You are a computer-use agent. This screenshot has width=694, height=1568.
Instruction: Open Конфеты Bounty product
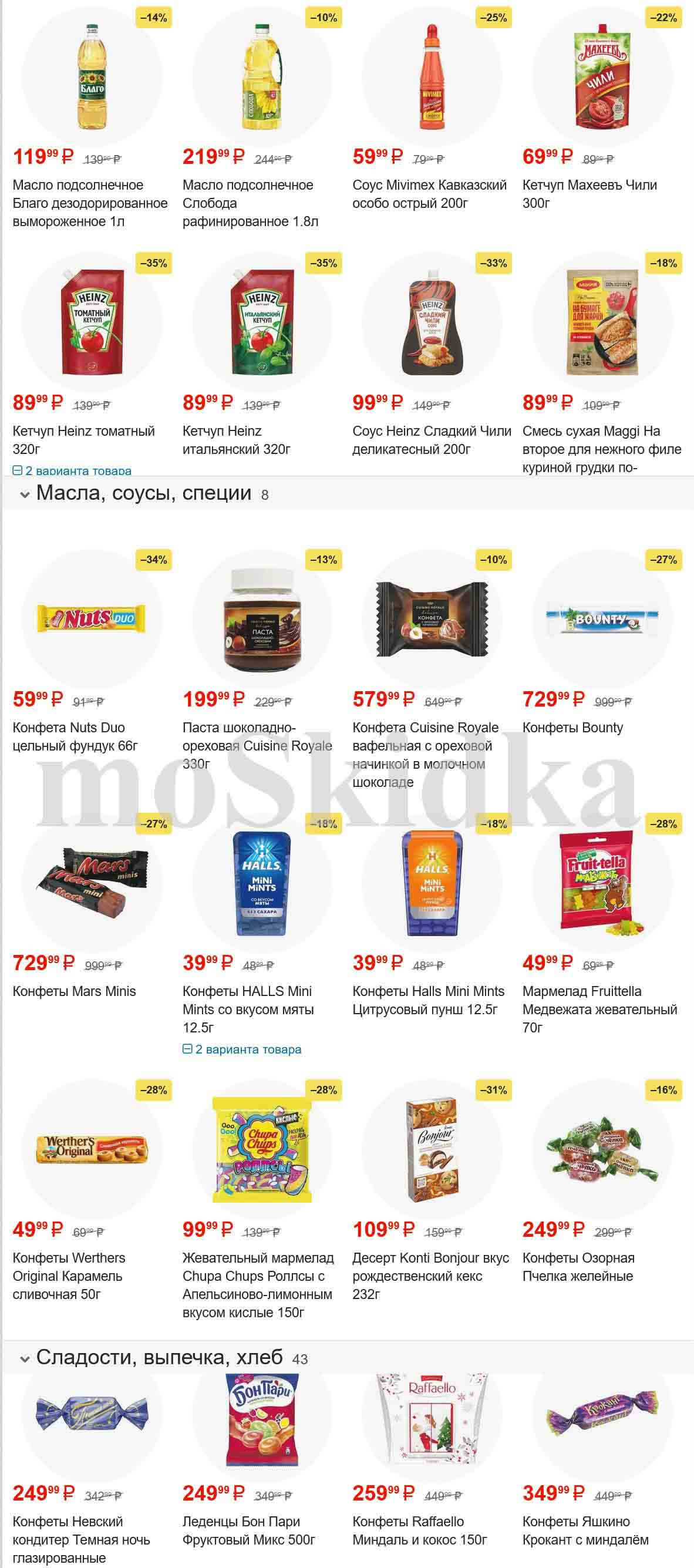(572, 728)
